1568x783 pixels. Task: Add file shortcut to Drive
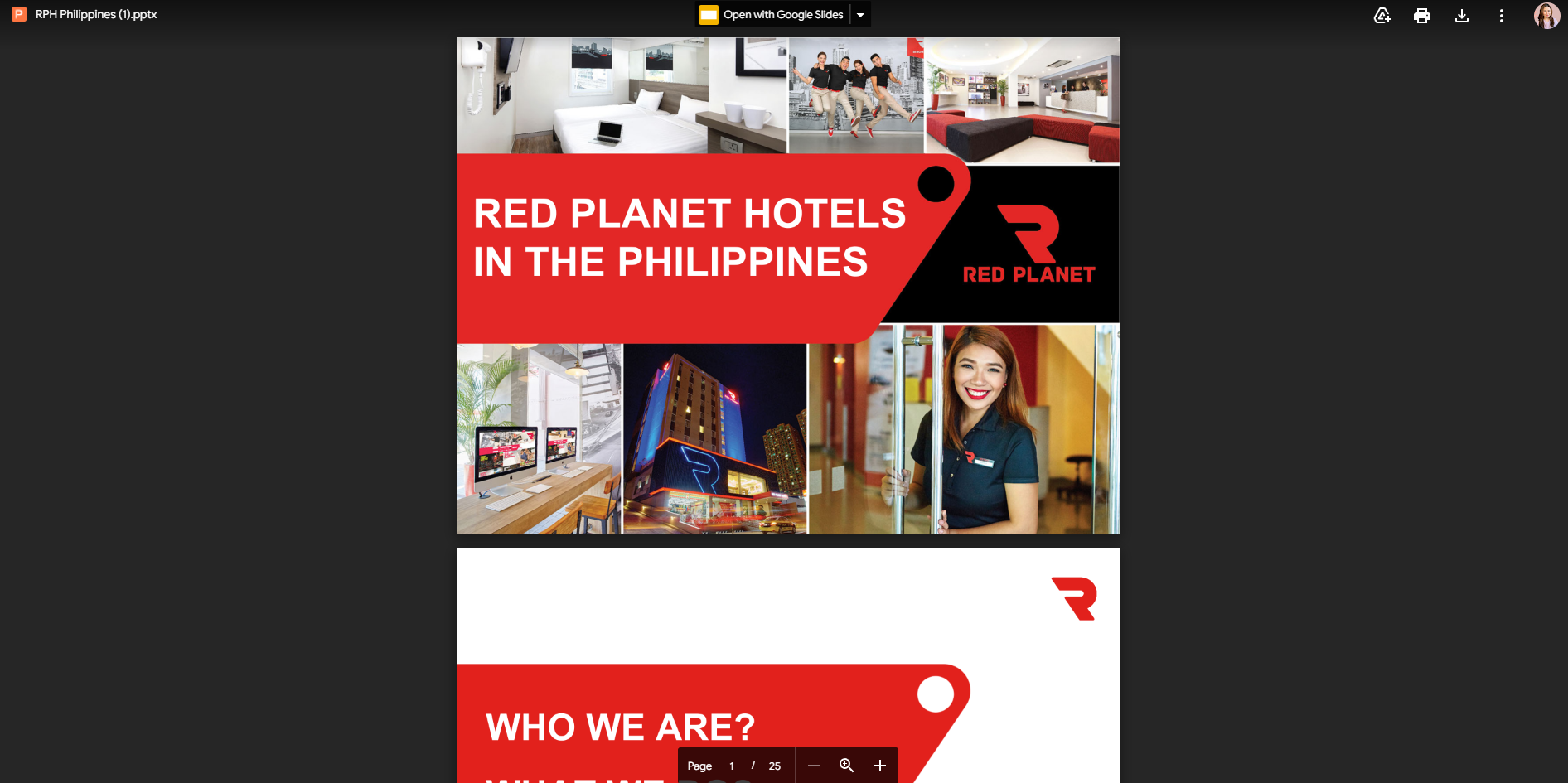pyautogui.click(x=1382, y=16)
